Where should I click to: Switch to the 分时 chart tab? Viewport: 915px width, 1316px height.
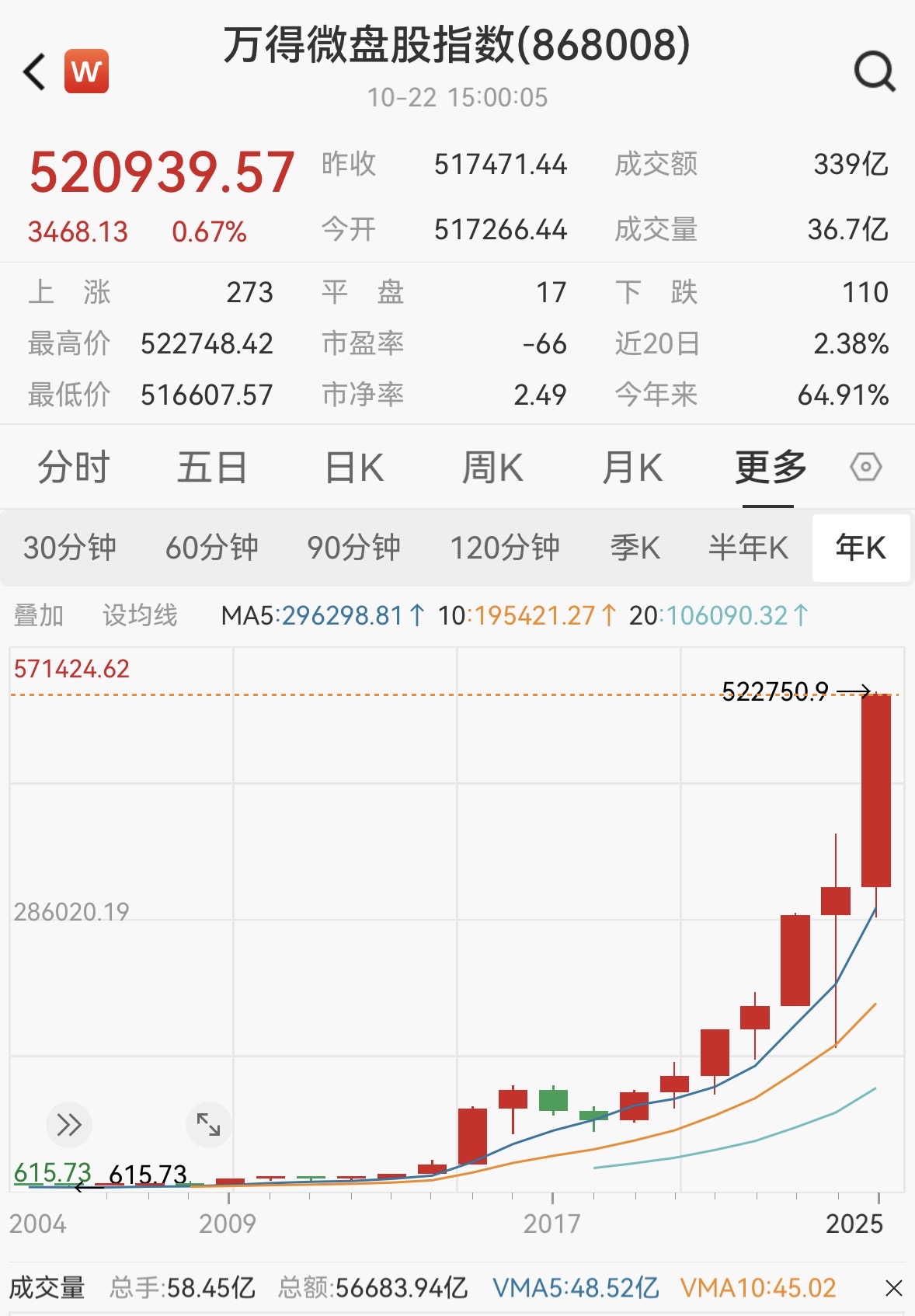pyautogui.click(x=74, y=468)
